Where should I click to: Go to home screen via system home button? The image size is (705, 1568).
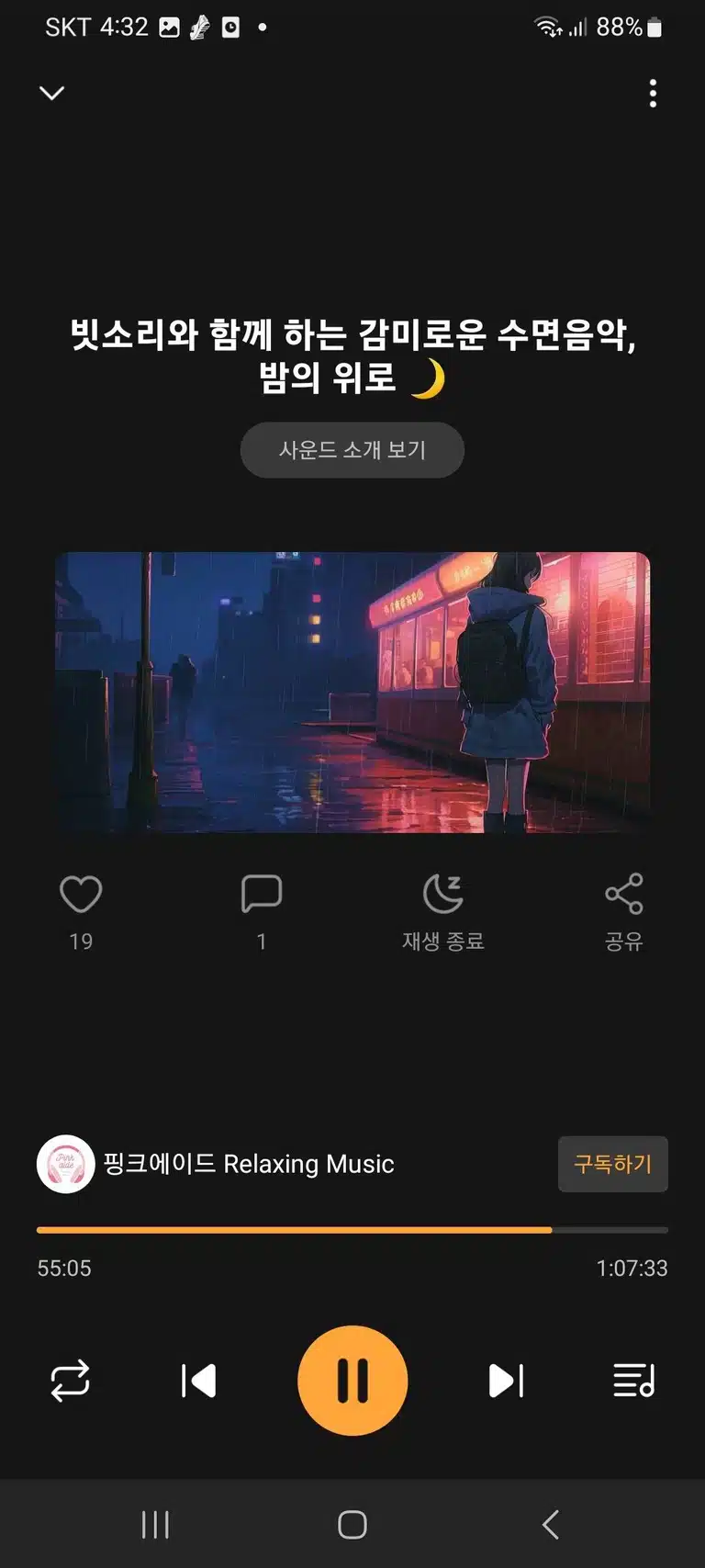point(352,1525)
